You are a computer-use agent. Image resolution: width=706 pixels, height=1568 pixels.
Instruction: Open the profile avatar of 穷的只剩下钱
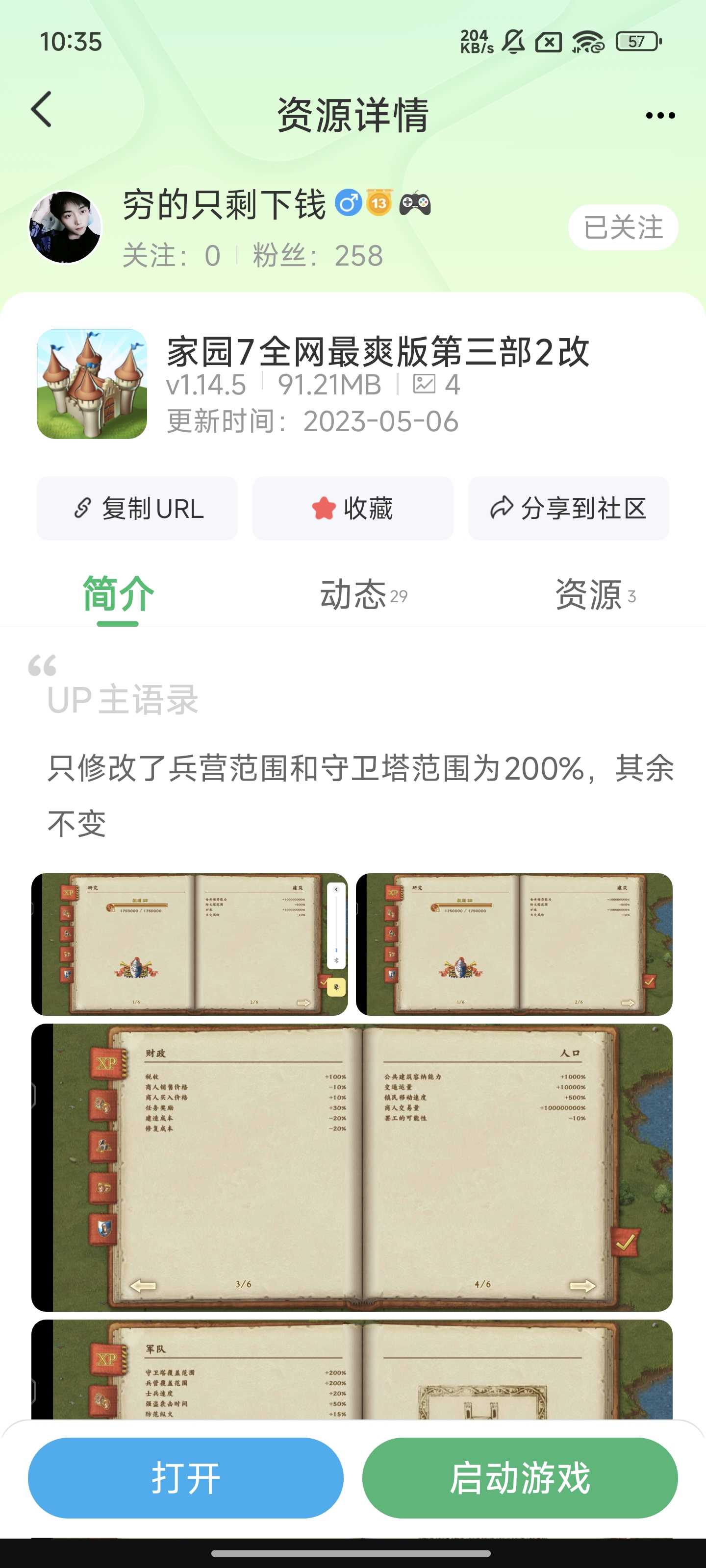pyautogui.click(x=66, y=228)
